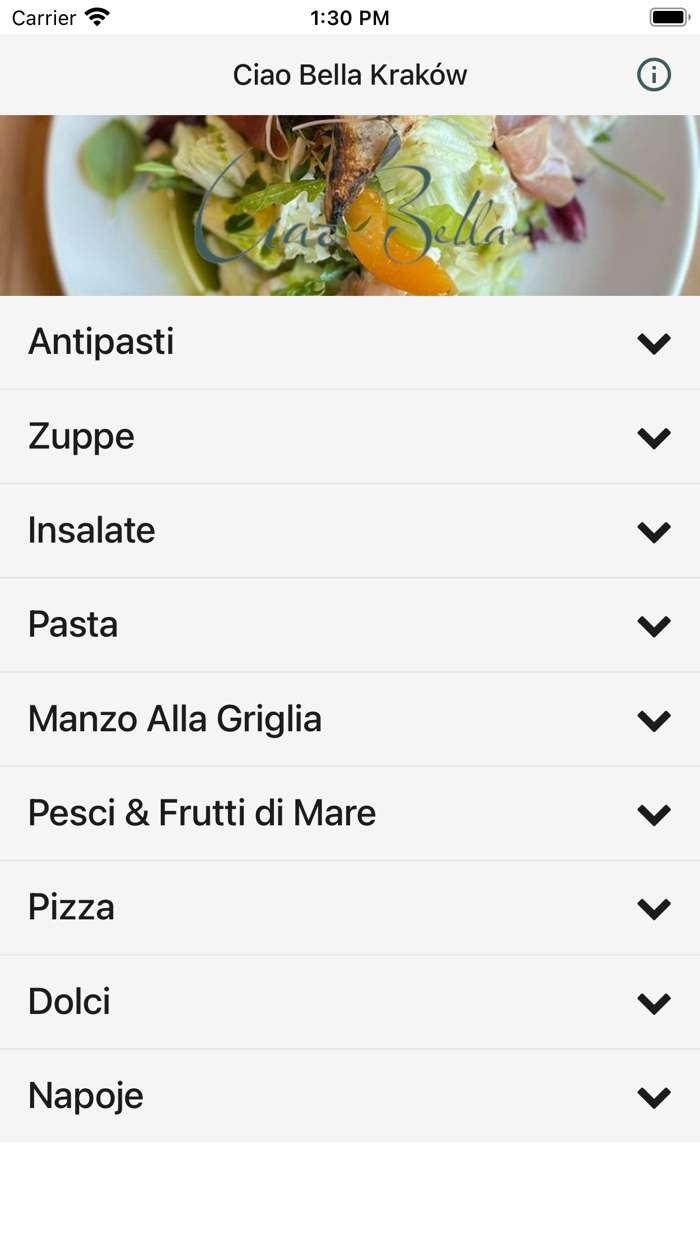700x1244 pixels.
Task: Open the restaurant info icon
Action: pyautogui.click(x=654, y=75)
